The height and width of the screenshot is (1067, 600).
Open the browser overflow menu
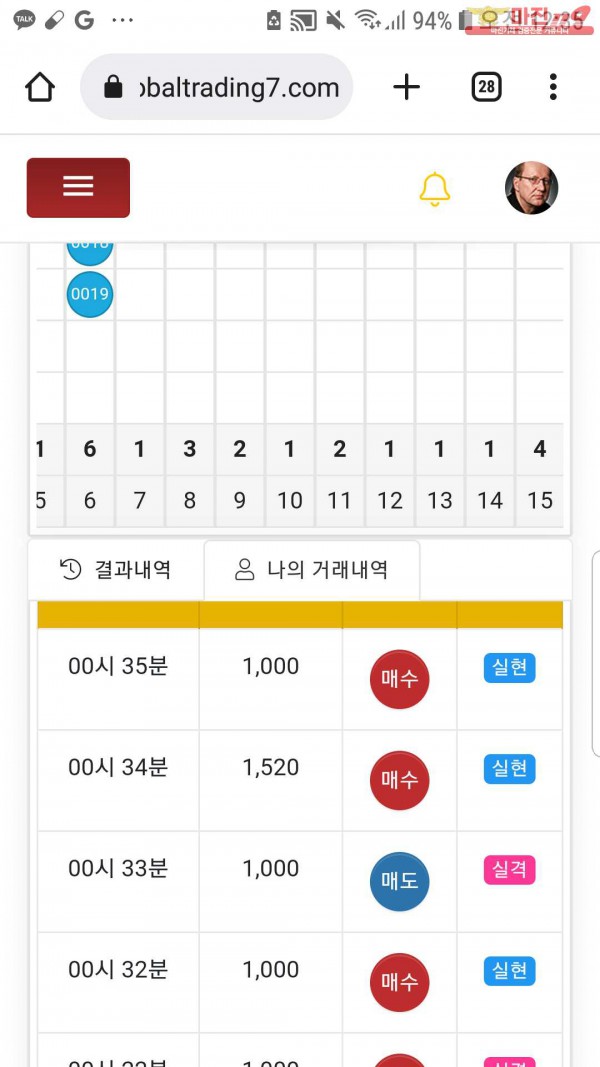(x=553, y=88)
